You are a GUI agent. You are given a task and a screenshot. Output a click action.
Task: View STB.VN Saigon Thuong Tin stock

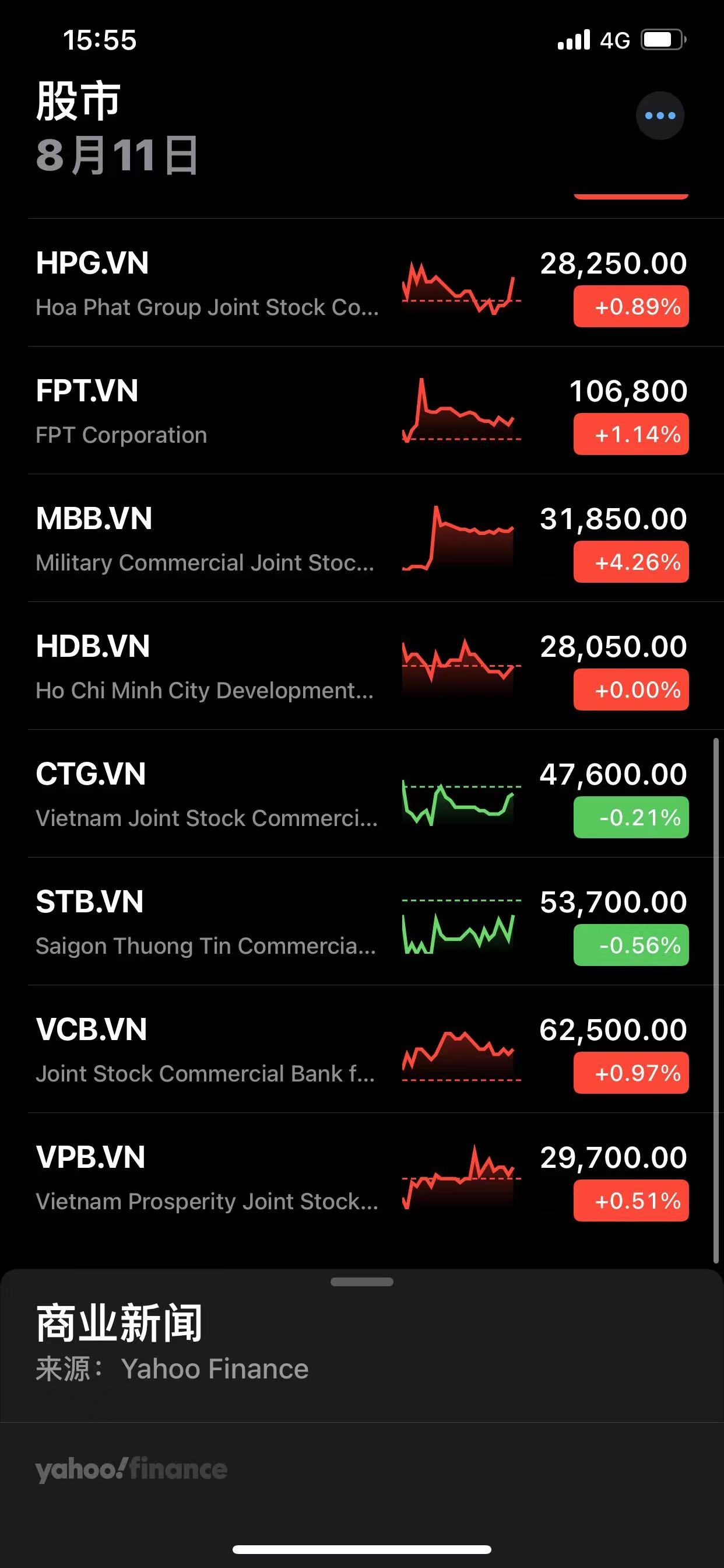pos(362,922)
